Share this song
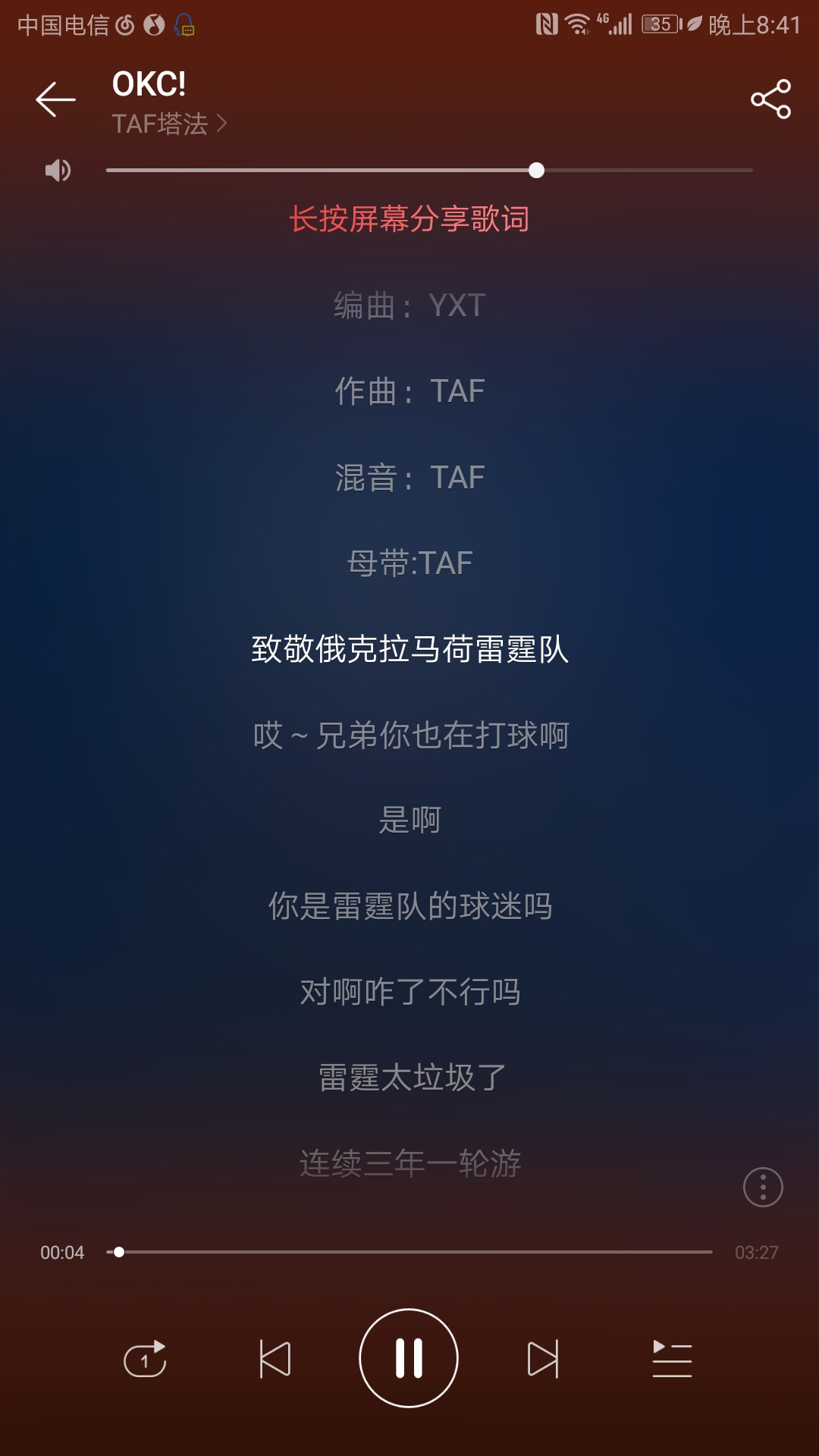 click(x=770, y=99)
